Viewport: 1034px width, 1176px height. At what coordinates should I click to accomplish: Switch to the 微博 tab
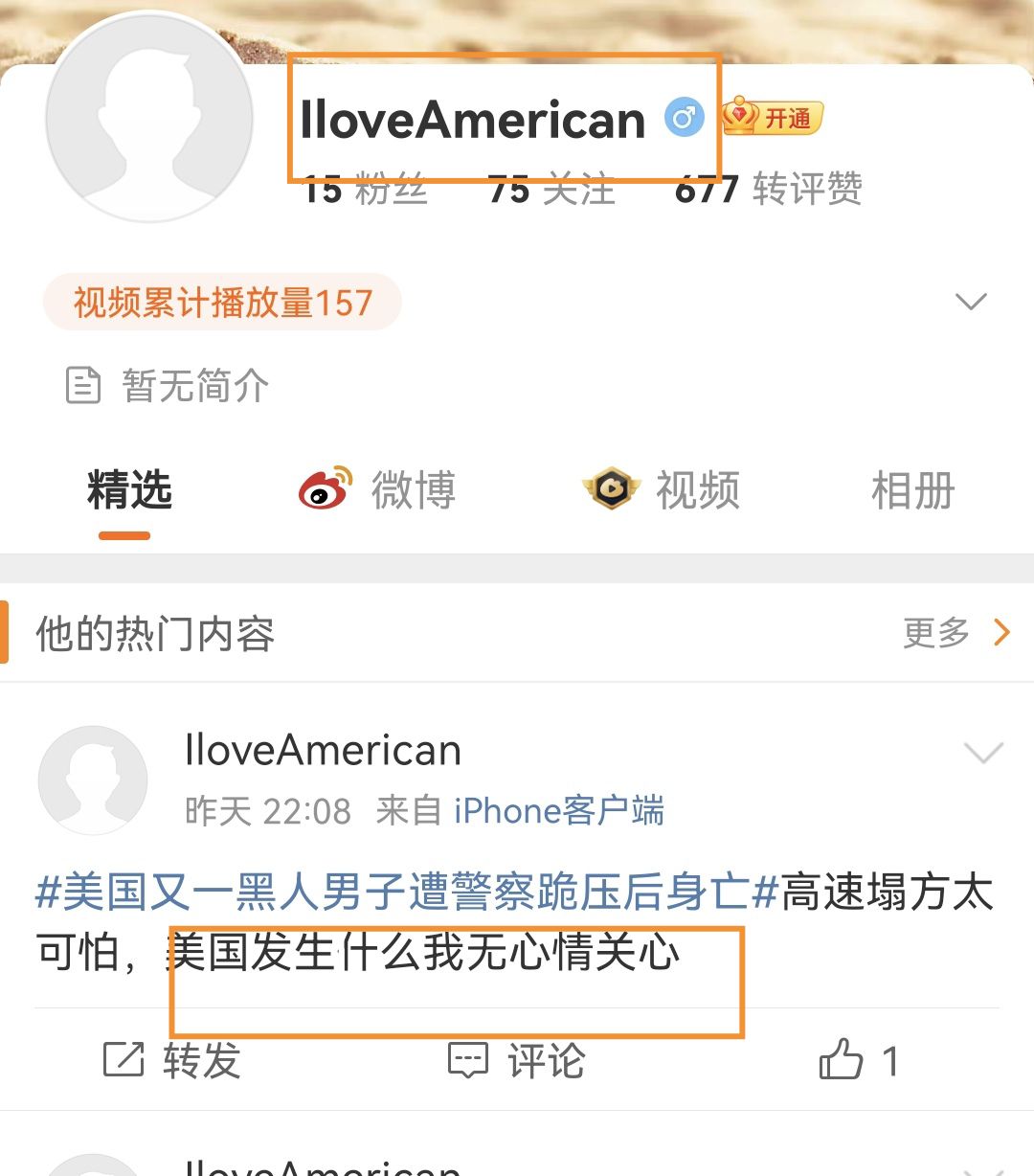(x=377, y=491)
